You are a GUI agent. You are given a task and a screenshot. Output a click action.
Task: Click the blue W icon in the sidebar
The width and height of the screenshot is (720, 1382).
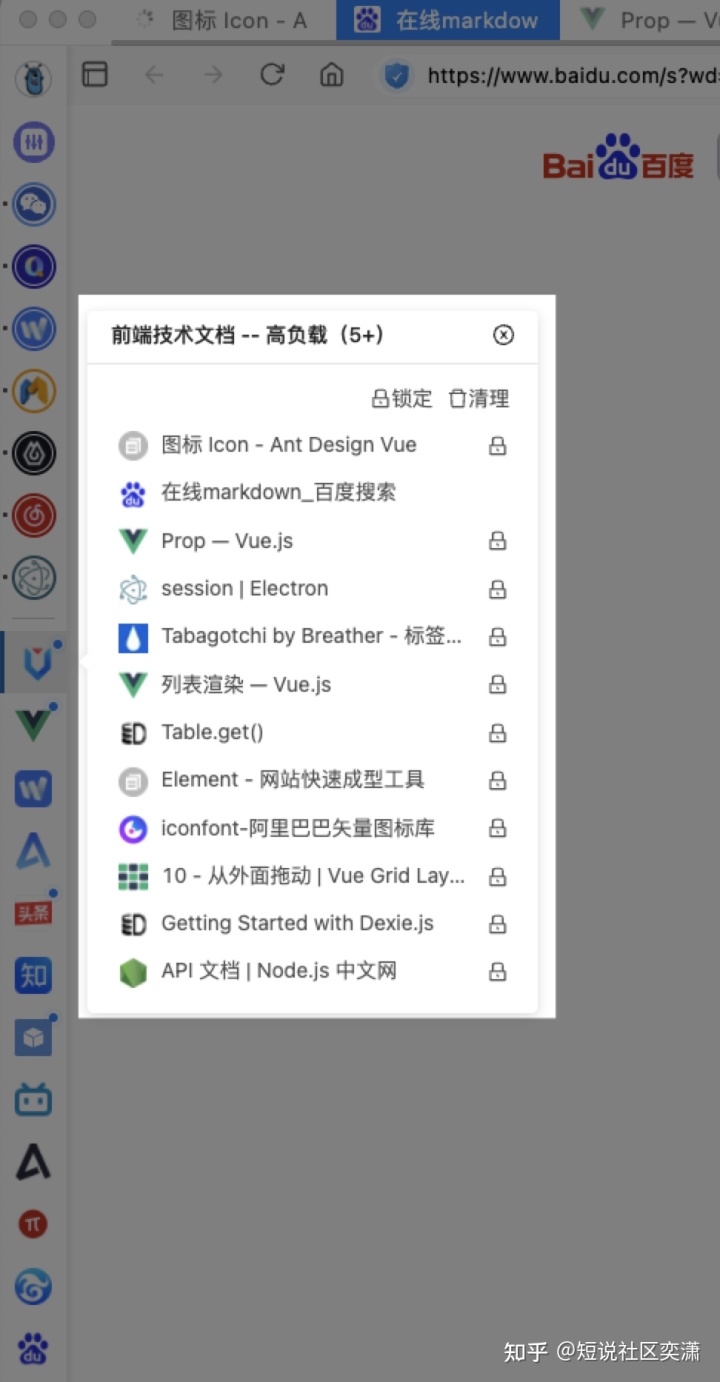[32, 788]
